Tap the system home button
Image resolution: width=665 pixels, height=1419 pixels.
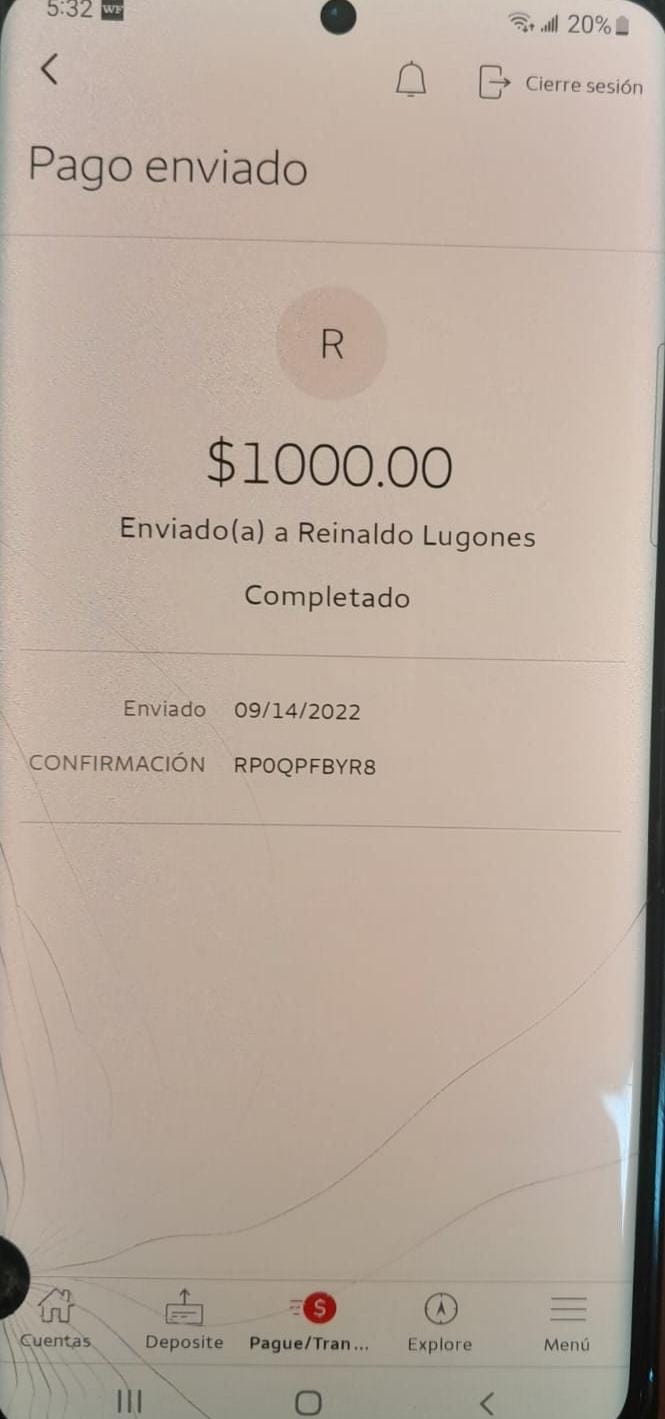pyautogui.click(x=309, y=1403)
